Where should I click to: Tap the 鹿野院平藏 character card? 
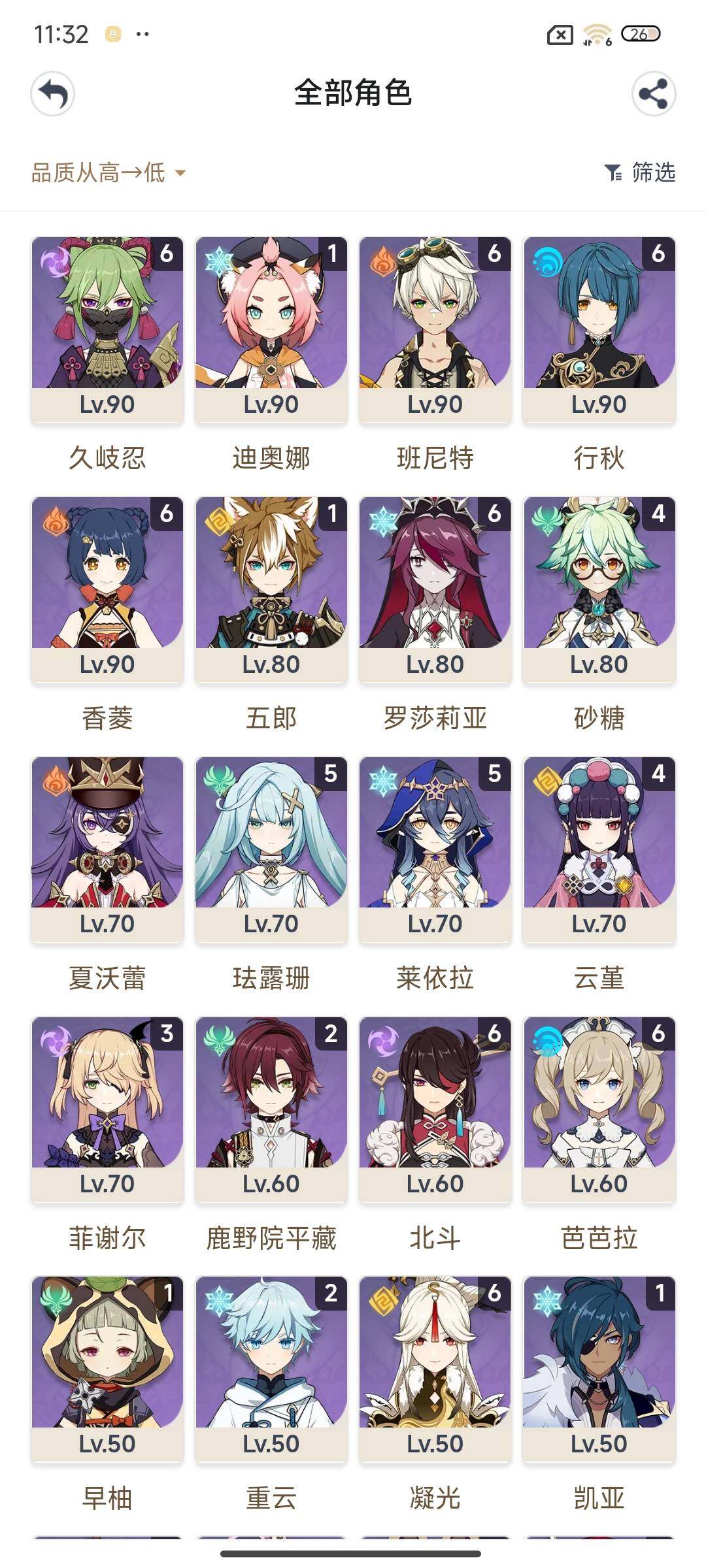click(x=271, y=1109)
